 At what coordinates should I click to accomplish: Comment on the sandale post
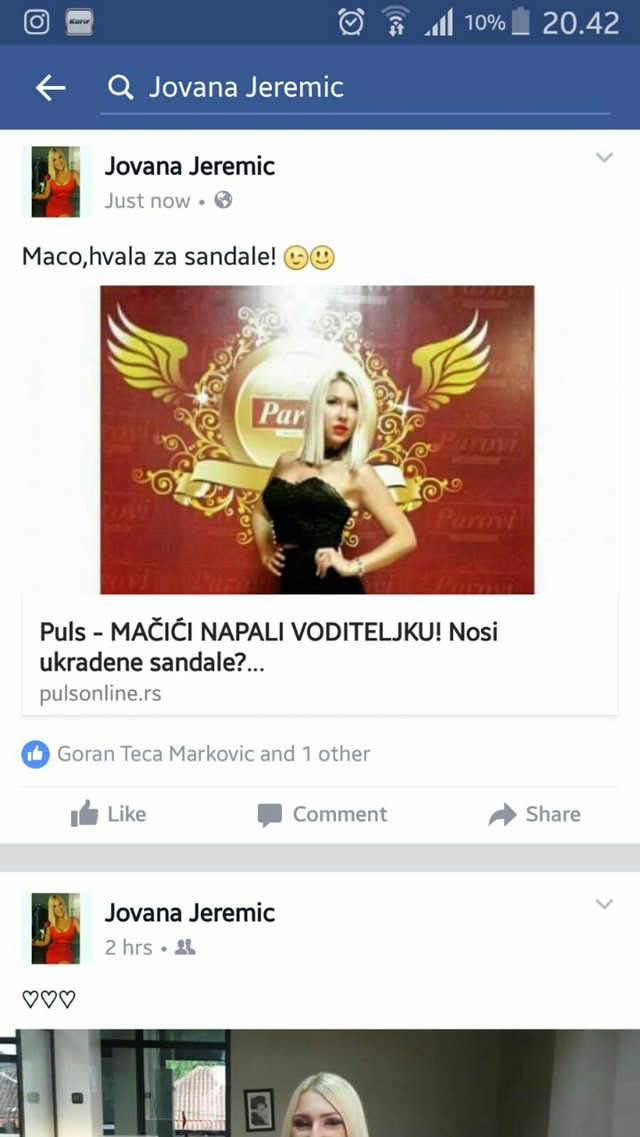pos(322,814)
